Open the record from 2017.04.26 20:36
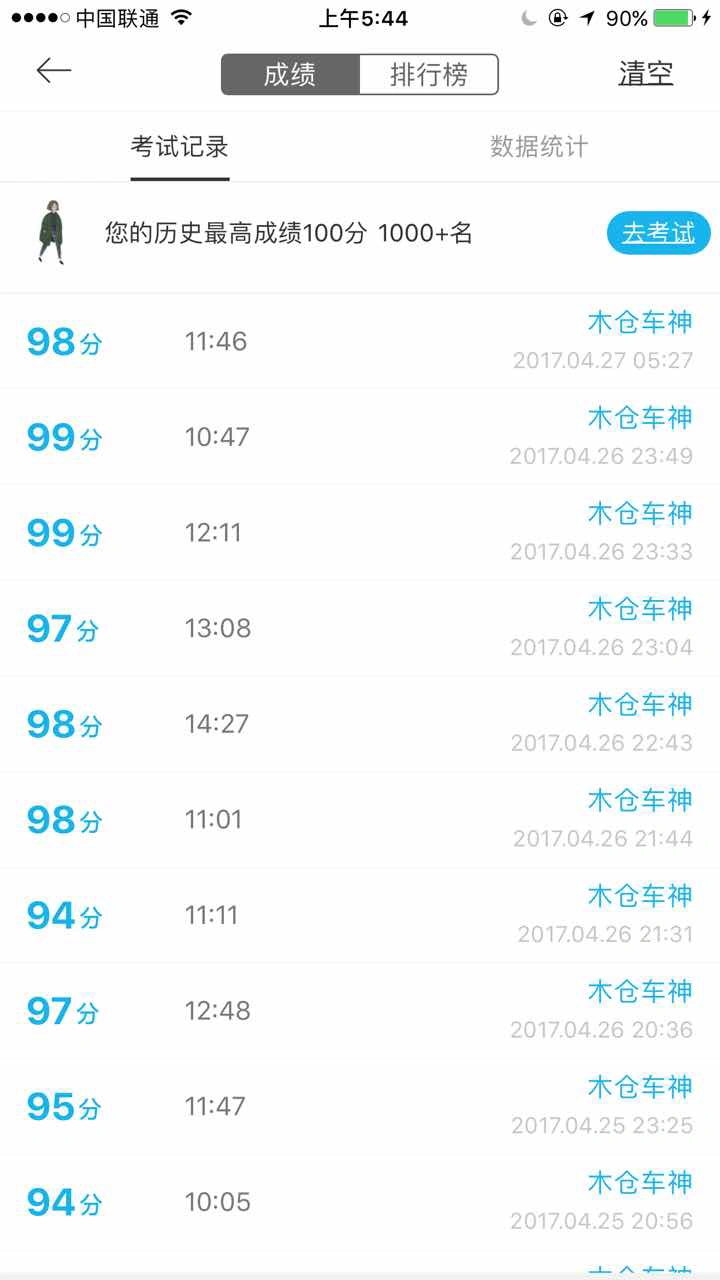This screenshot has height=1280, width=720. 360,1011
